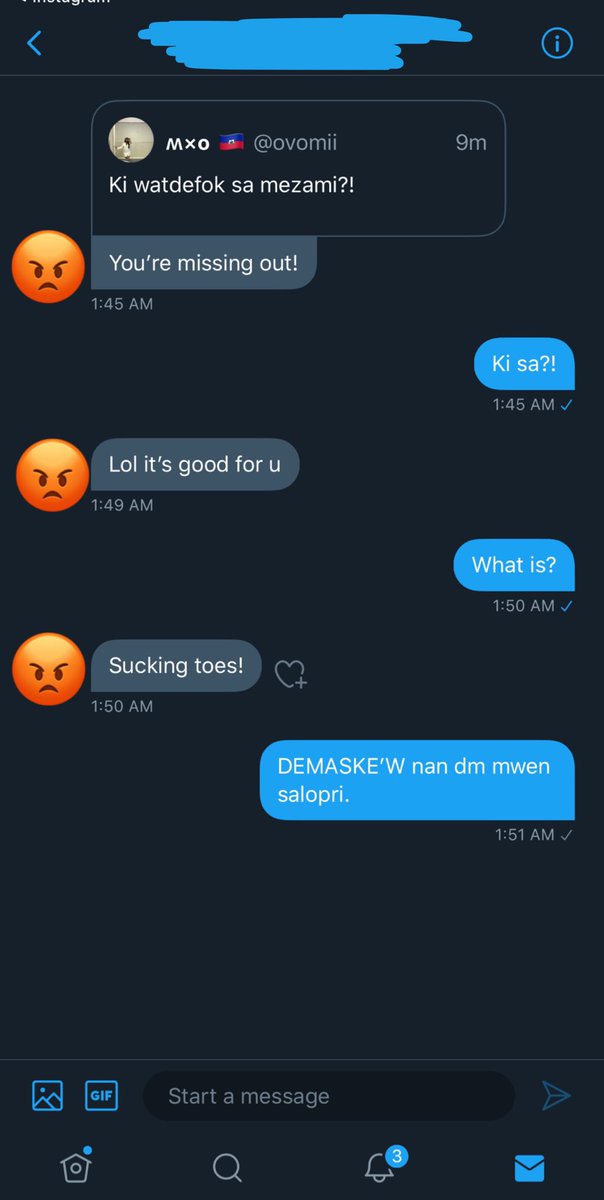
Task: Switch to the Search tab
Action: pos(227,1167)
